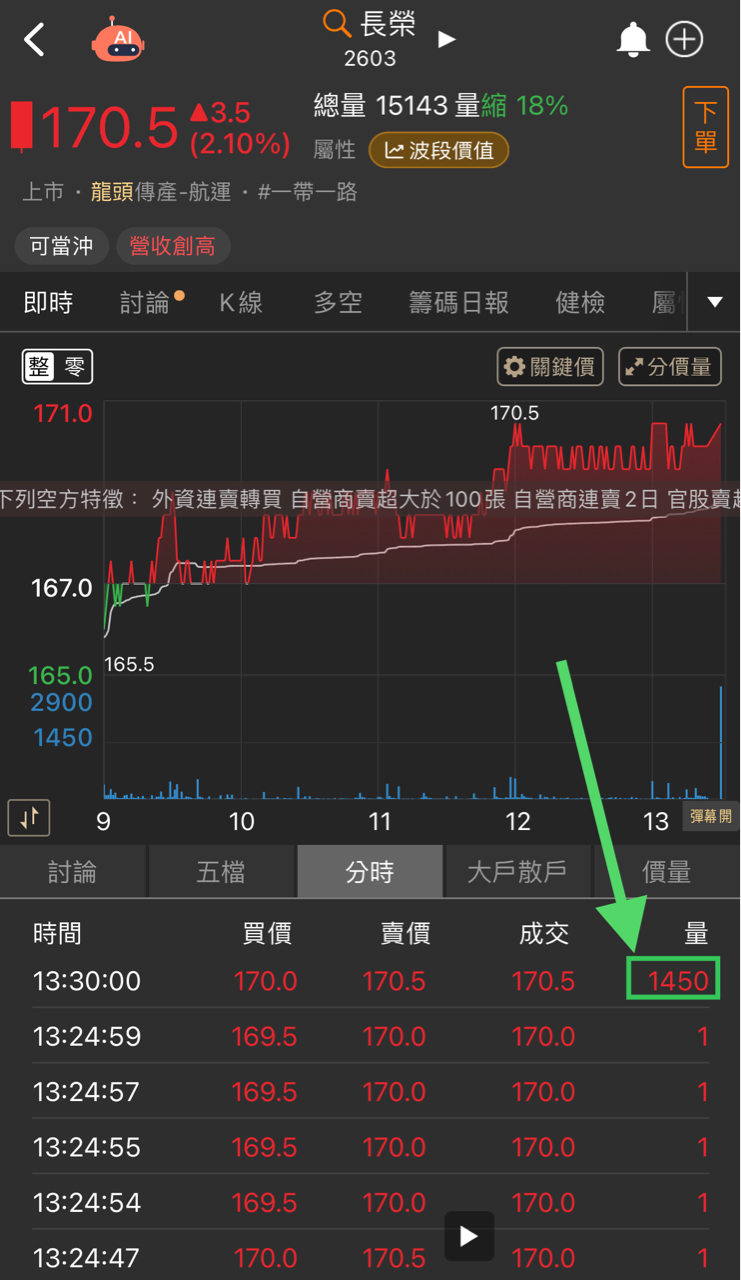This screenshot has height=1280, width=741.
Task: Toggle the 整/零 lot switch
Action: pyautogui.click(x=58, y=367)
